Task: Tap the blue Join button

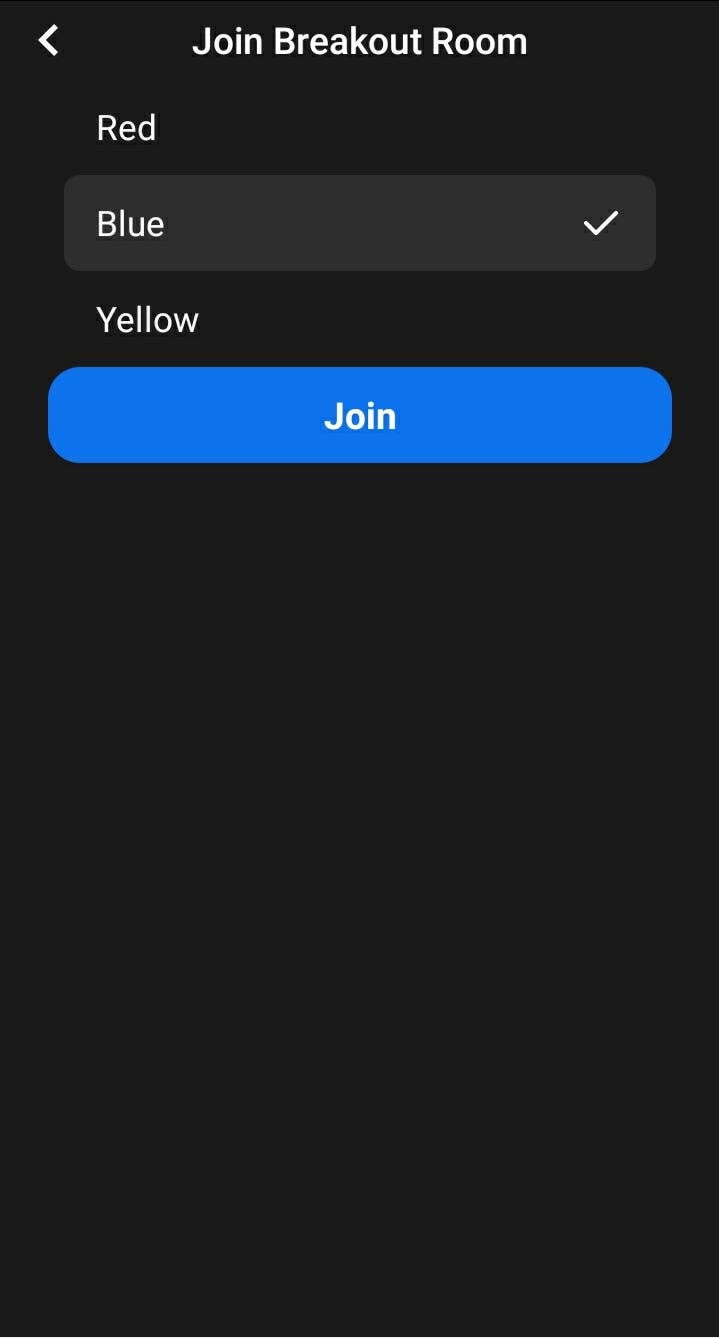Action: (360, 415)
